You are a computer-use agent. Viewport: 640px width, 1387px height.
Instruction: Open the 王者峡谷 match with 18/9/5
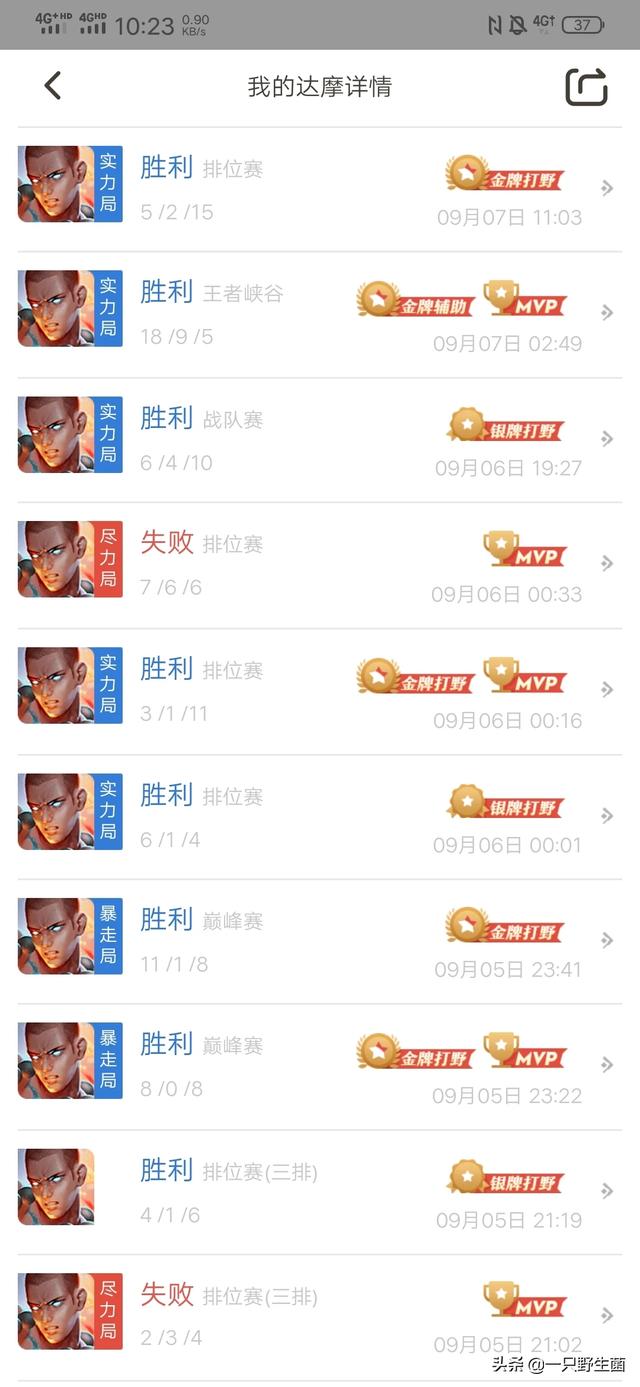(320, 314)
